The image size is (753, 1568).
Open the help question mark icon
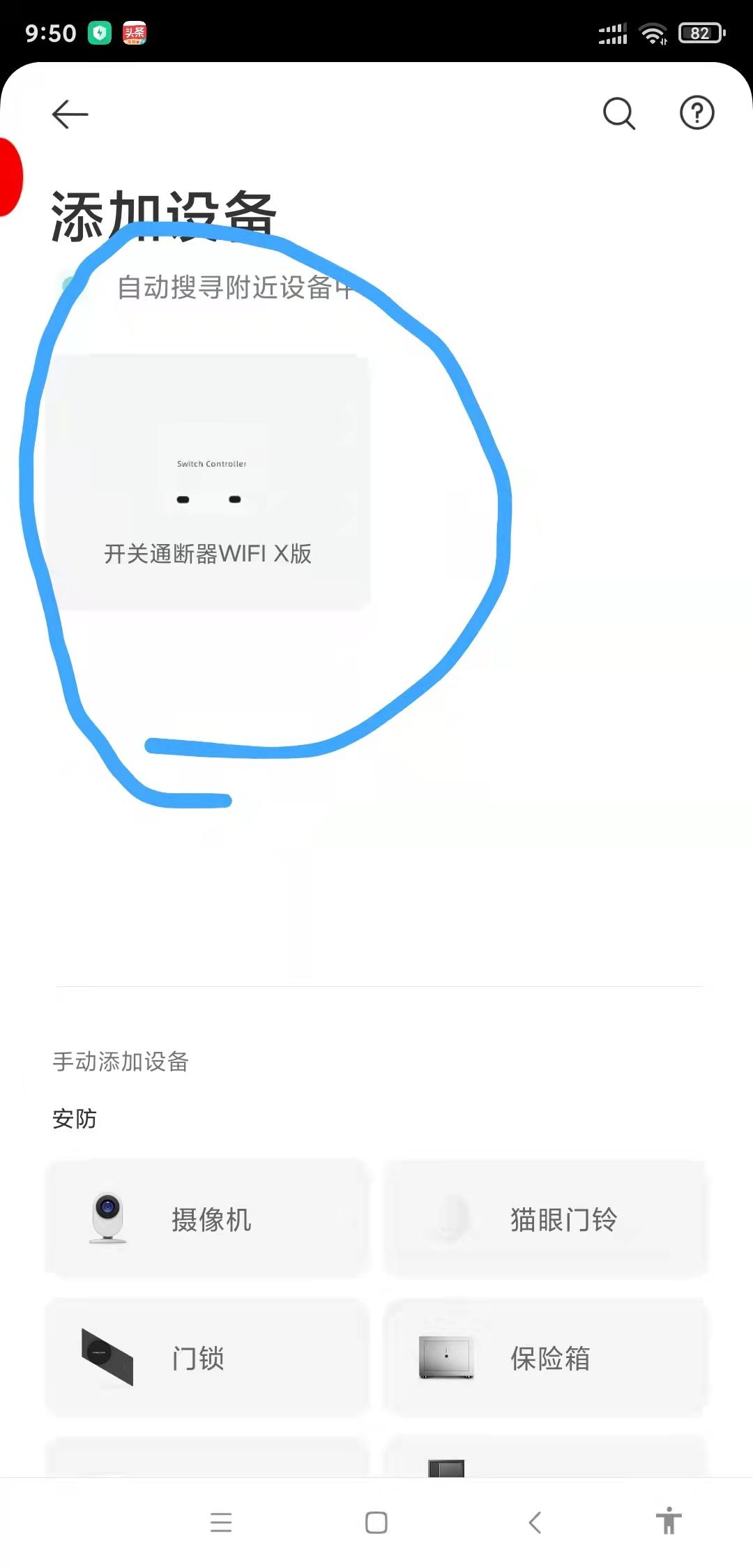click(x=697, y=113)
